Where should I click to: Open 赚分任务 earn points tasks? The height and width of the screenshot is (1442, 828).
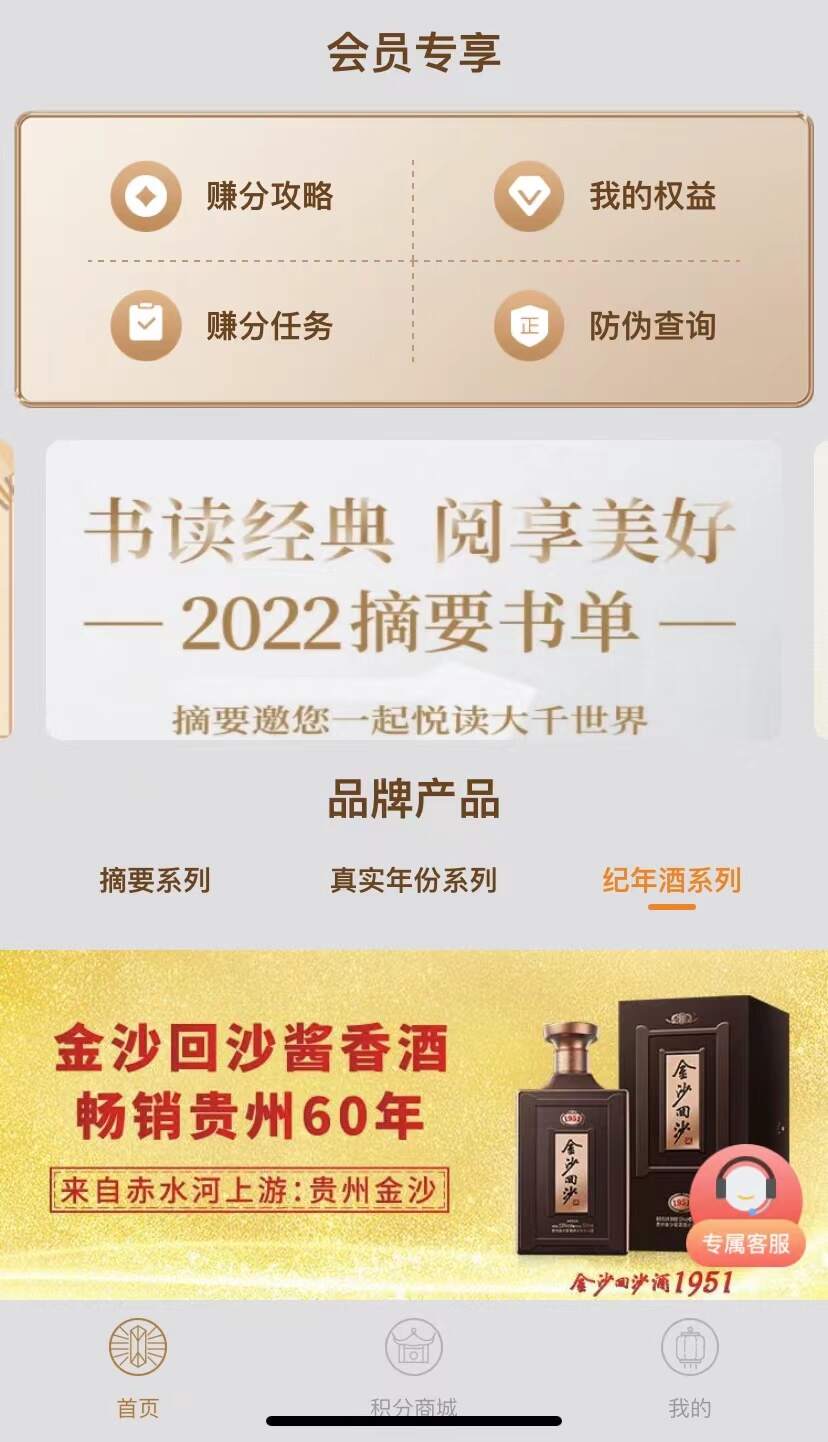point(222,326)
